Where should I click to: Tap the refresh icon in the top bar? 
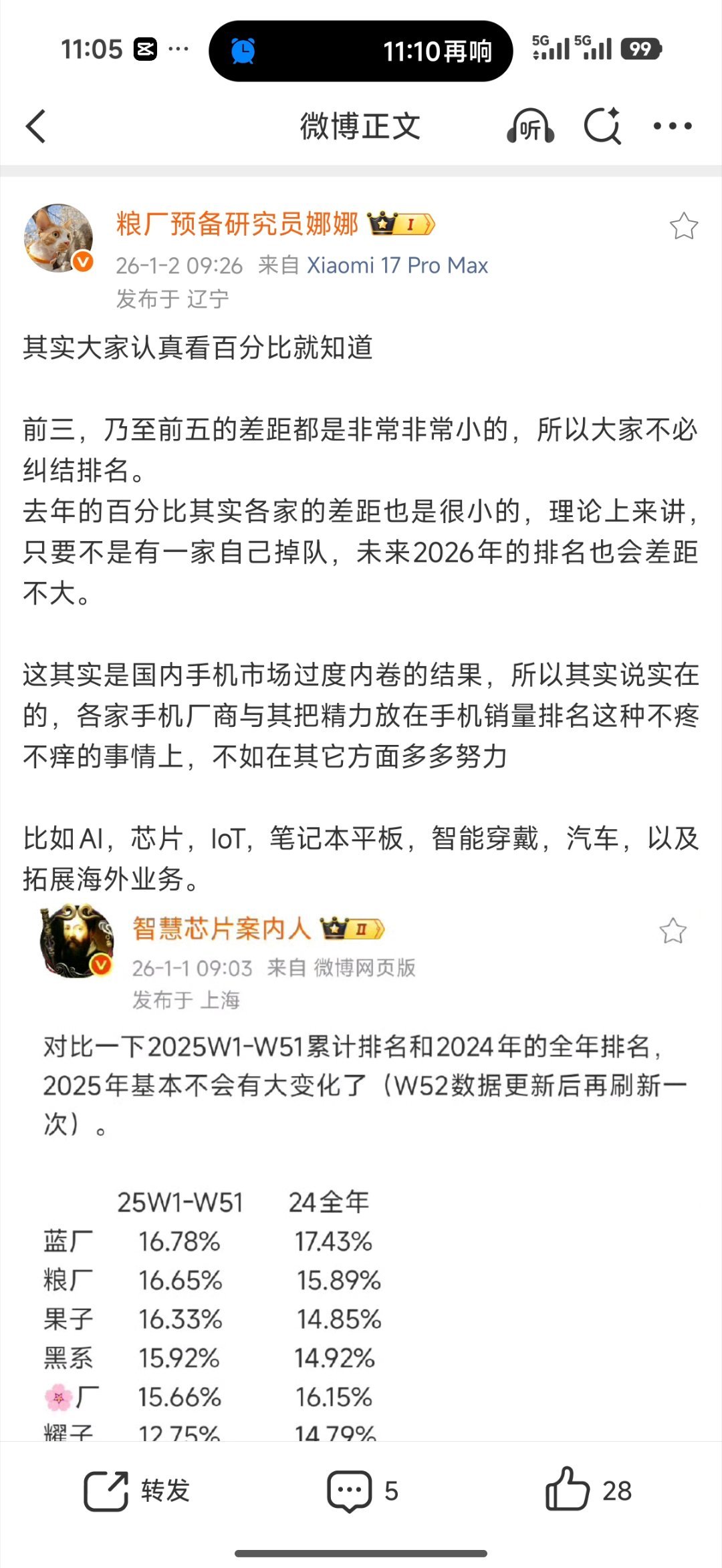[x=604, y=127]
